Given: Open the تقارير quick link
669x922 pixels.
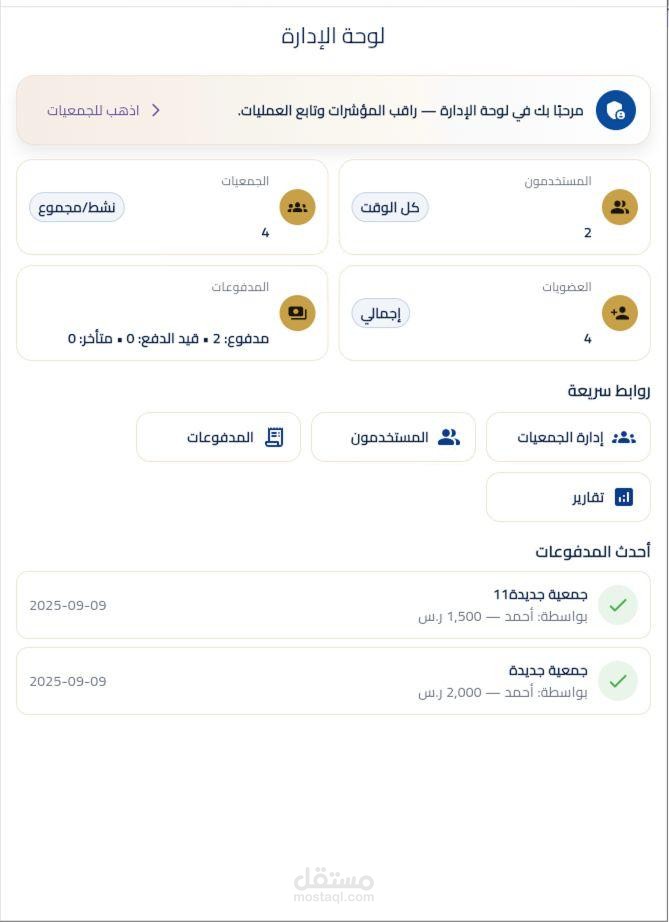Looking at the screenshot, I should pyautogui.click(x=568, y=497).
